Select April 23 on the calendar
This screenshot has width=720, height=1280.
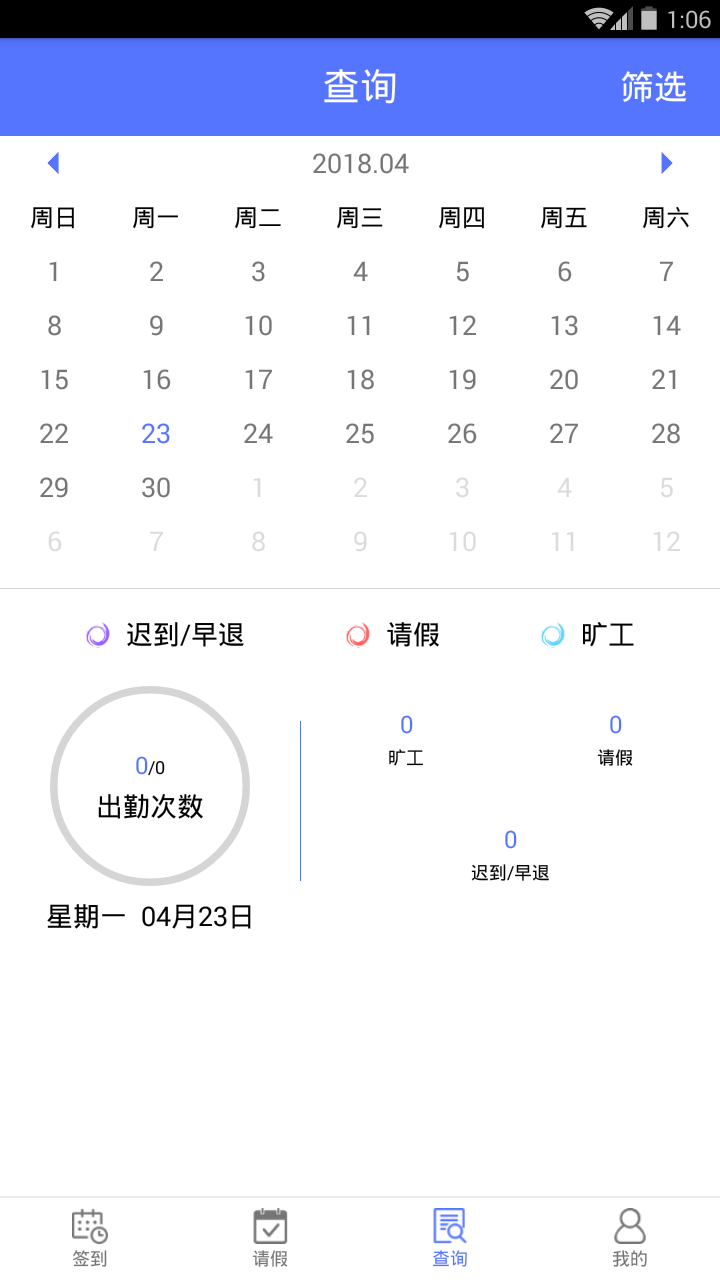155,433
